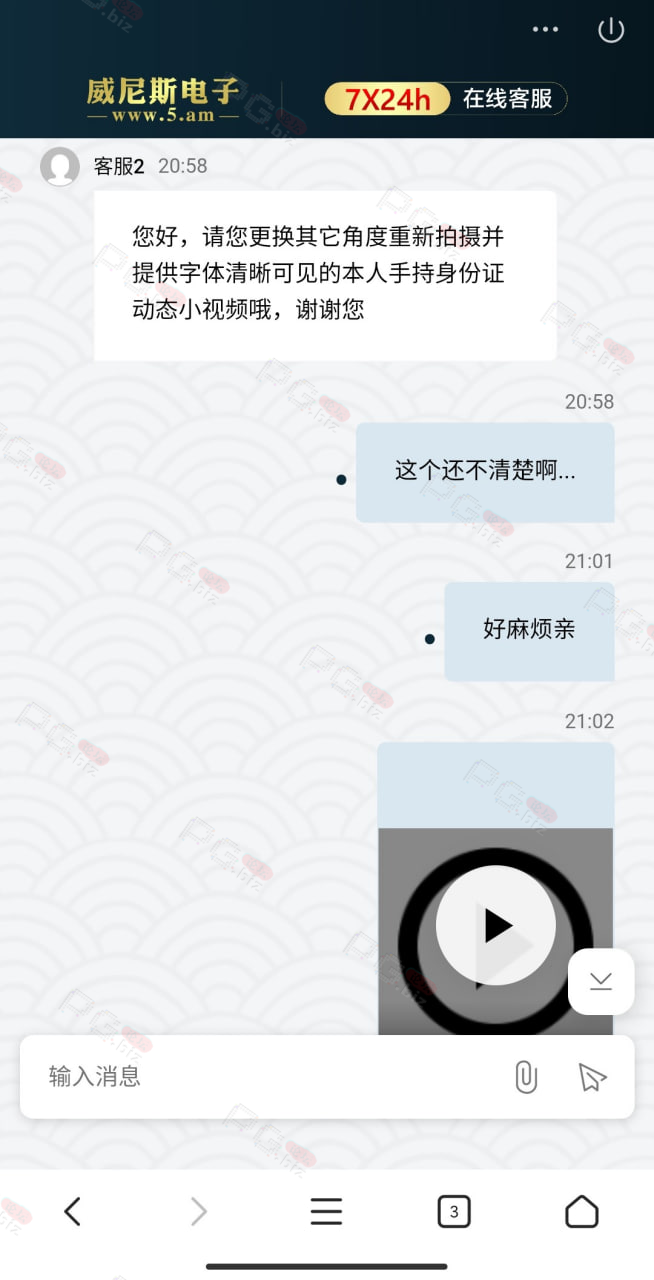654x1280 pixels.
Task: Jump to latest message with down arrow
Action: coord(601,981)
